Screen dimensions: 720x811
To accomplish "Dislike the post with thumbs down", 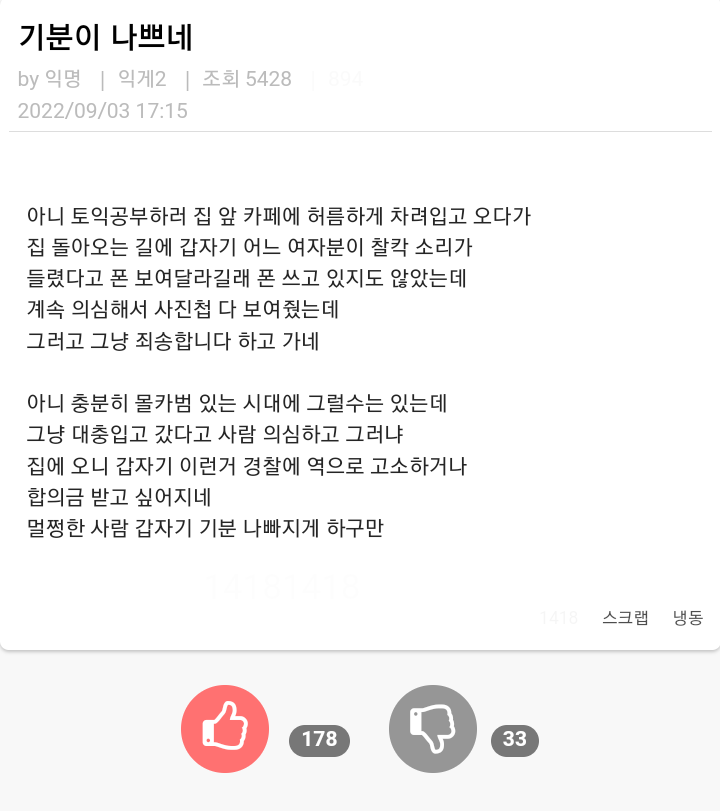I will pos(432,729).
